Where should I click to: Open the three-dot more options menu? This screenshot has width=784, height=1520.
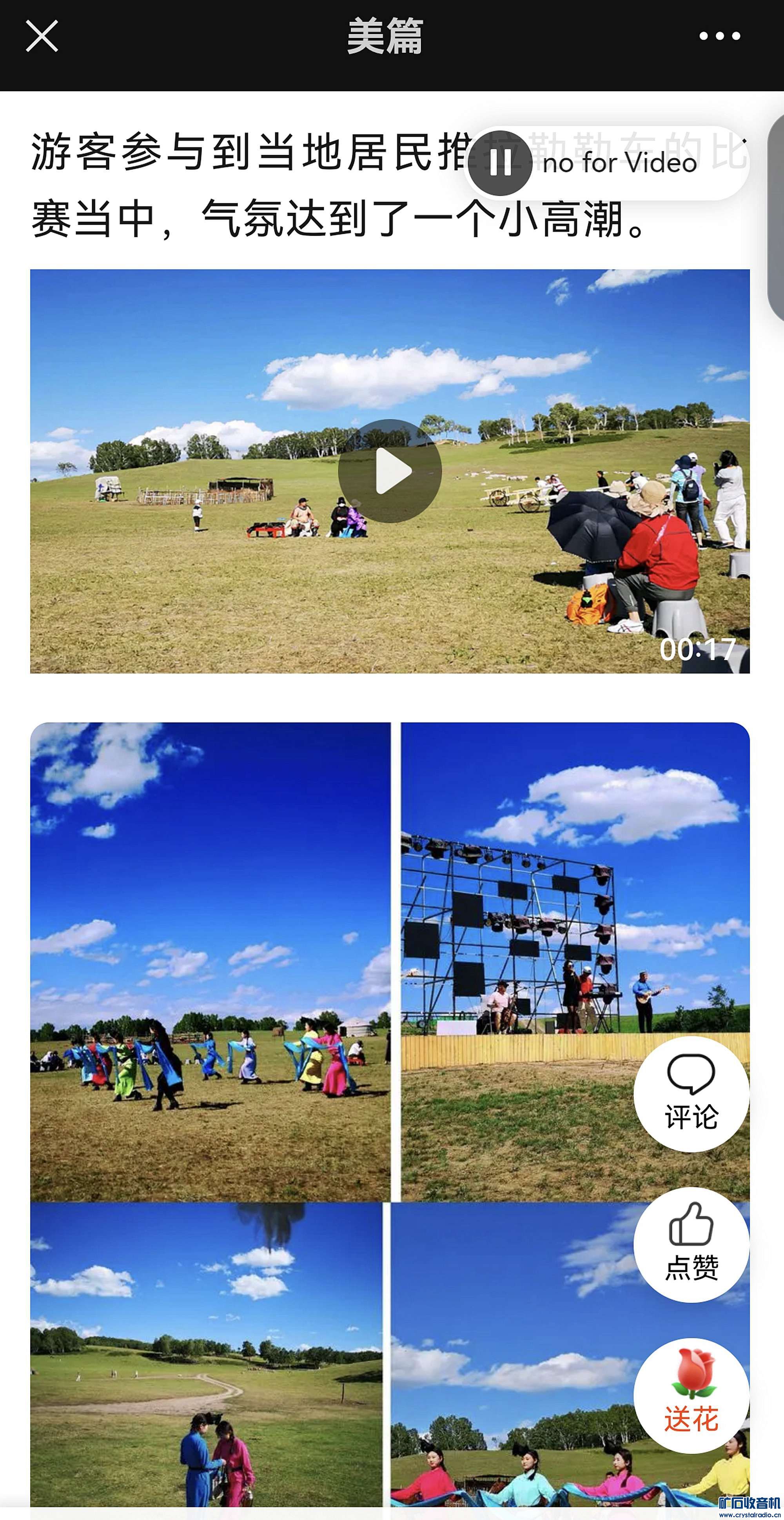(x=719, y=36)
